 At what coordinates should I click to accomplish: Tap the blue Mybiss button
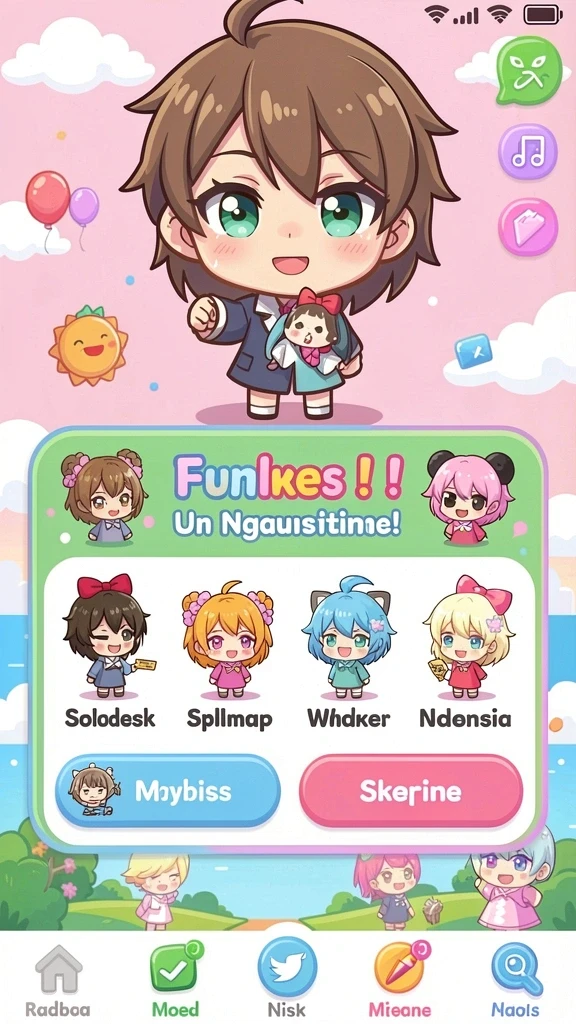tap(168, 791)
